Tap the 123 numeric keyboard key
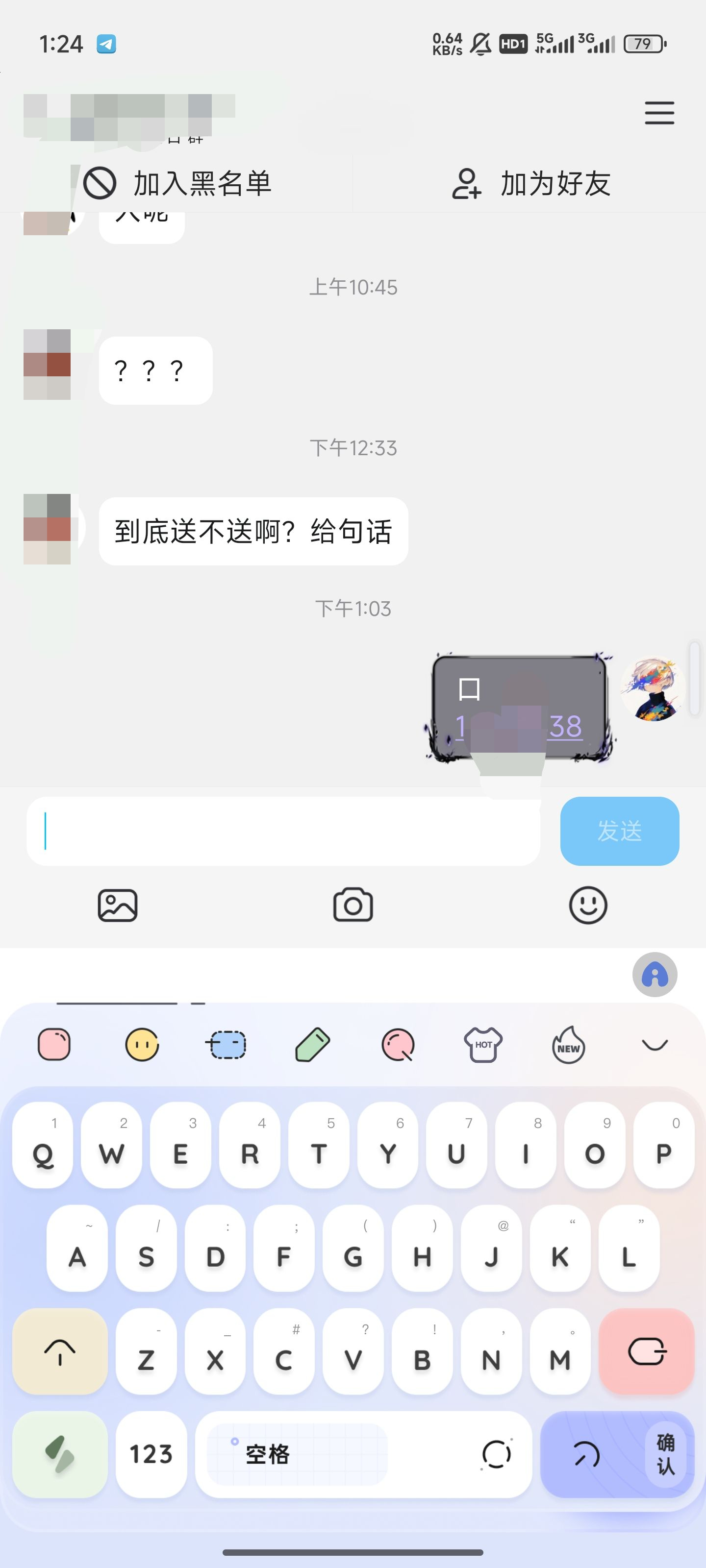706x1568 pixels. coord(151,1454)
